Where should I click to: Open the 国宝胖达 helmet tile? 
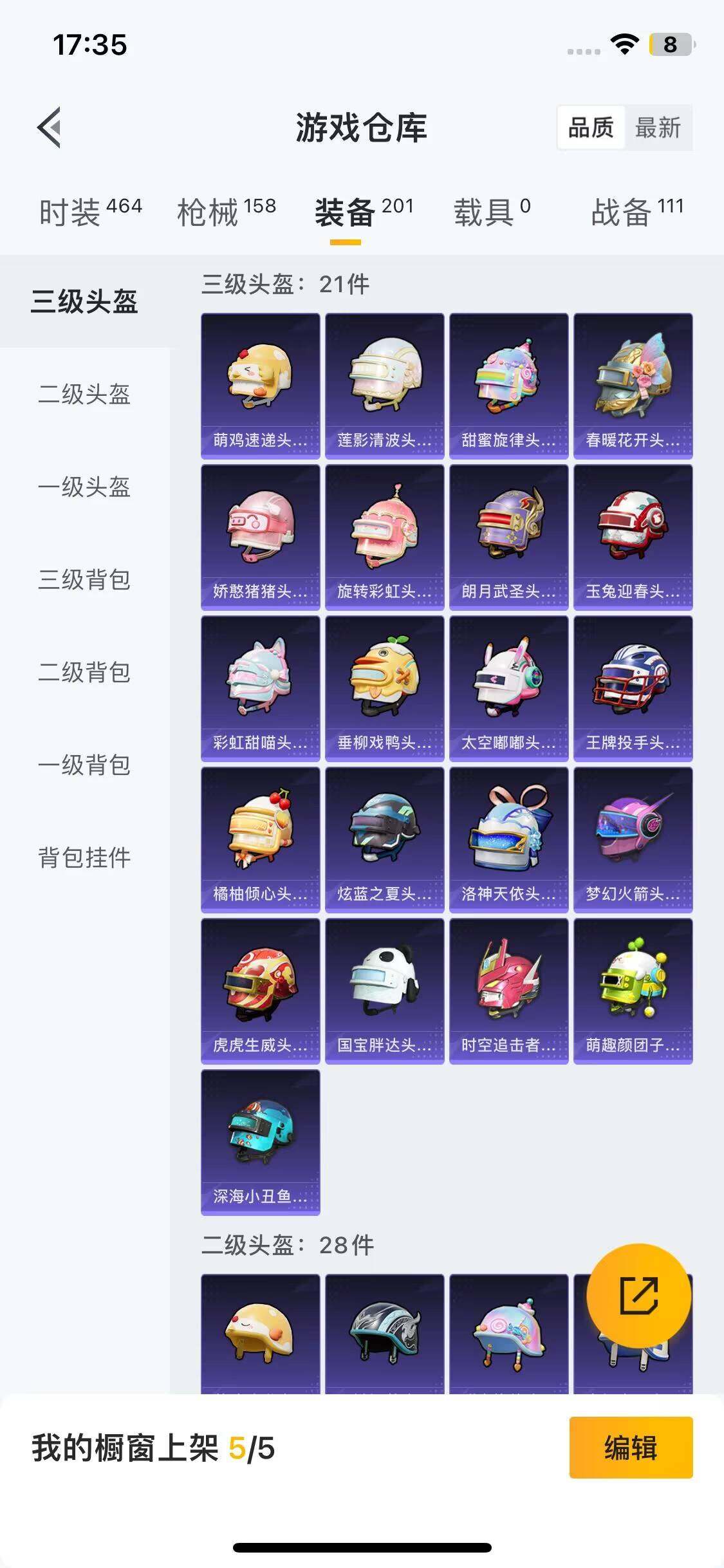pyautogui.click(x=385, y=991)
